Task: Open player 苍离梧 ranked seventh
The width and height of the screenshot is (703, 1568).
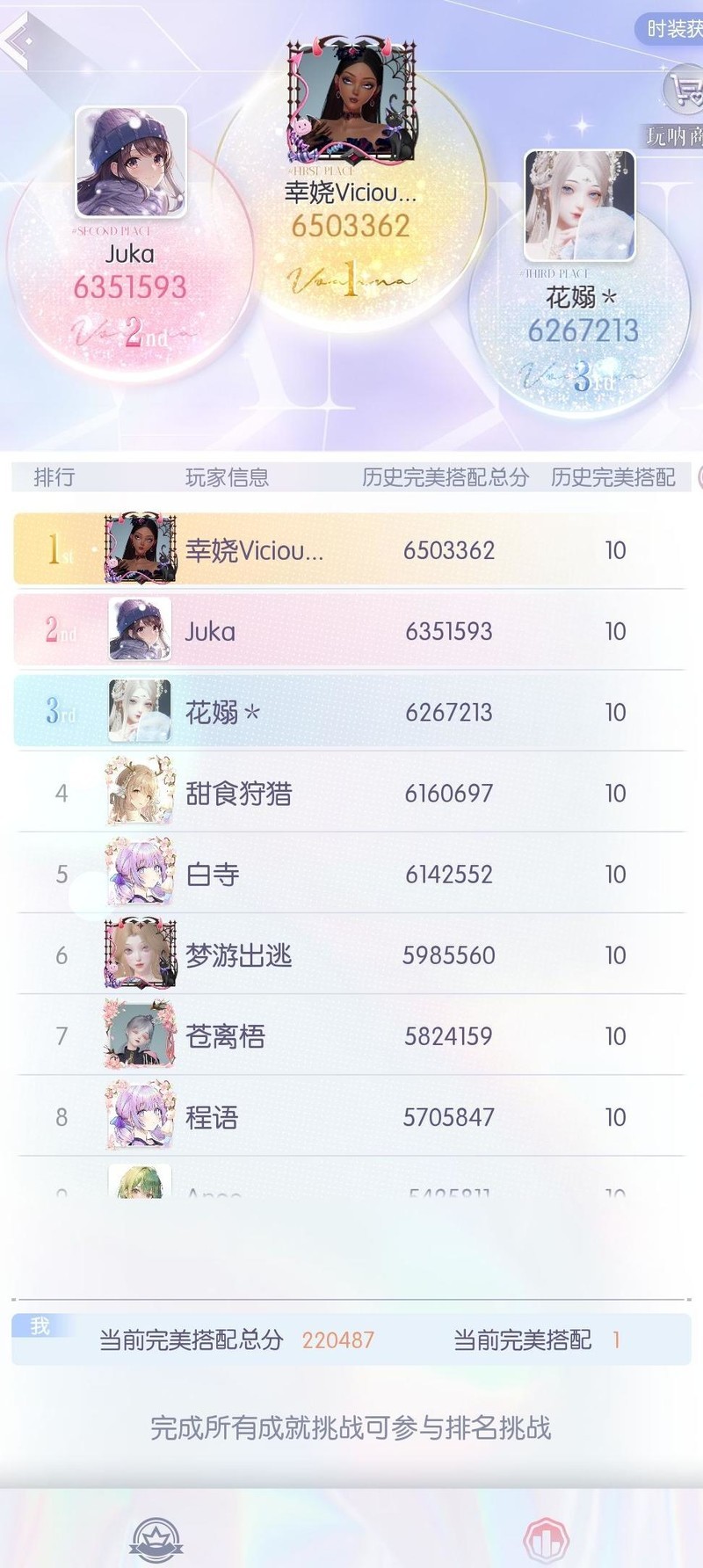Action: [x=351, y=1036]
